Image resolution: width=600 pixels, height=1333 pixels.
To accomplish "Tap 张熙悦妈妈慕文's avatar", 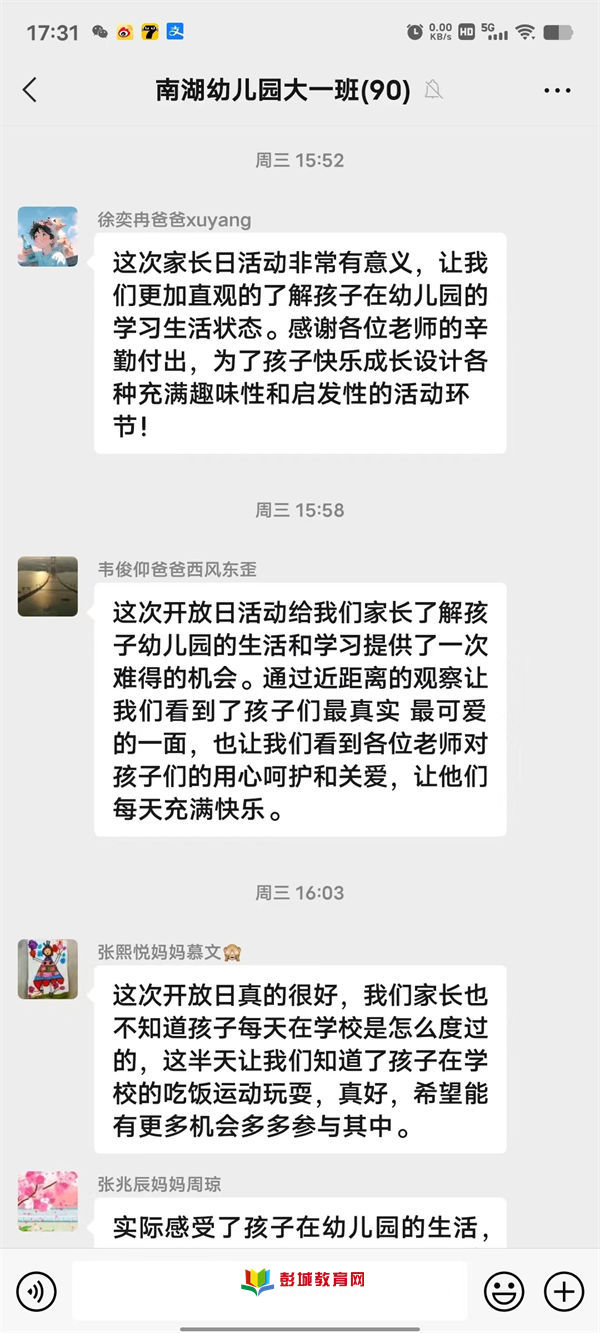I will 48,968.
